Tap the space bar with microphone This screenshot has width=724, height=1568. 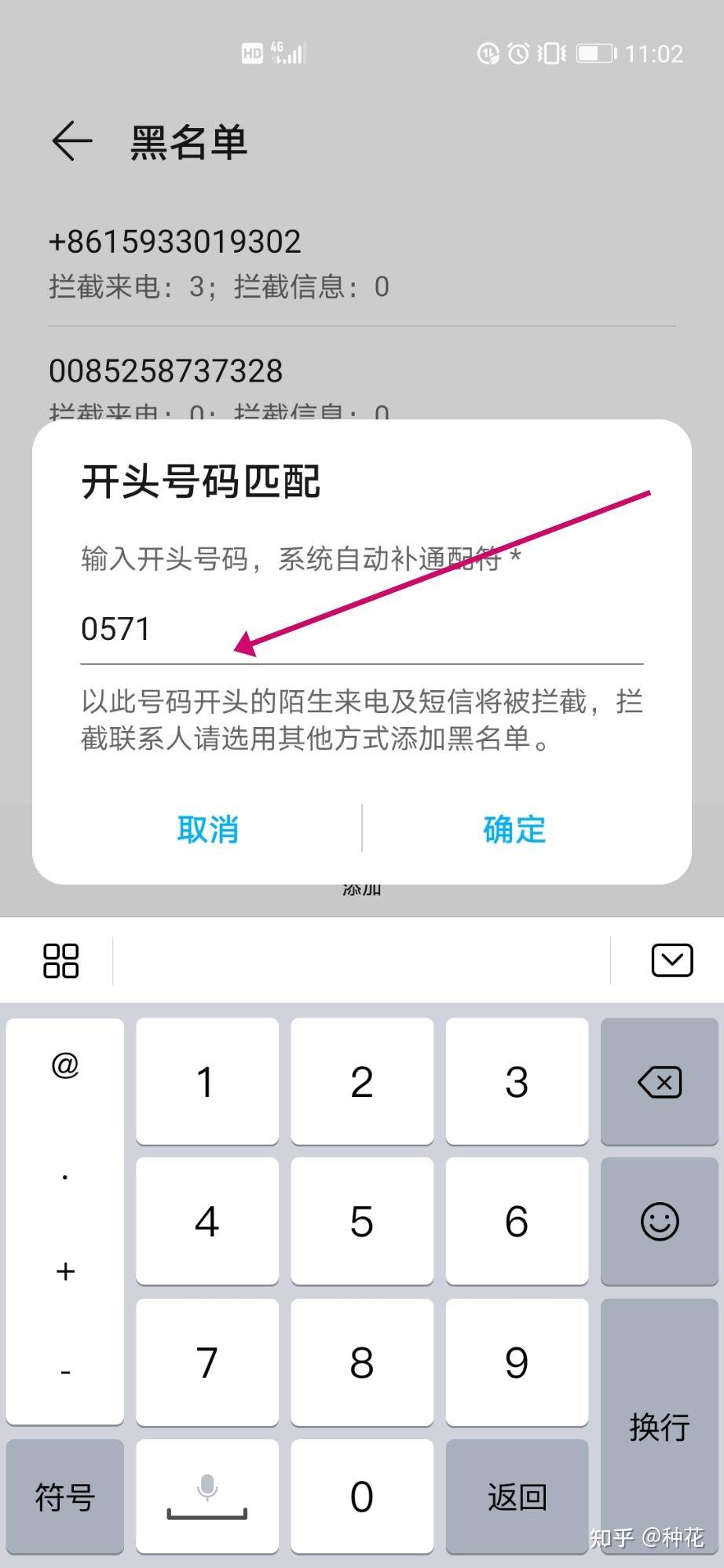(x=207, y=1497)
